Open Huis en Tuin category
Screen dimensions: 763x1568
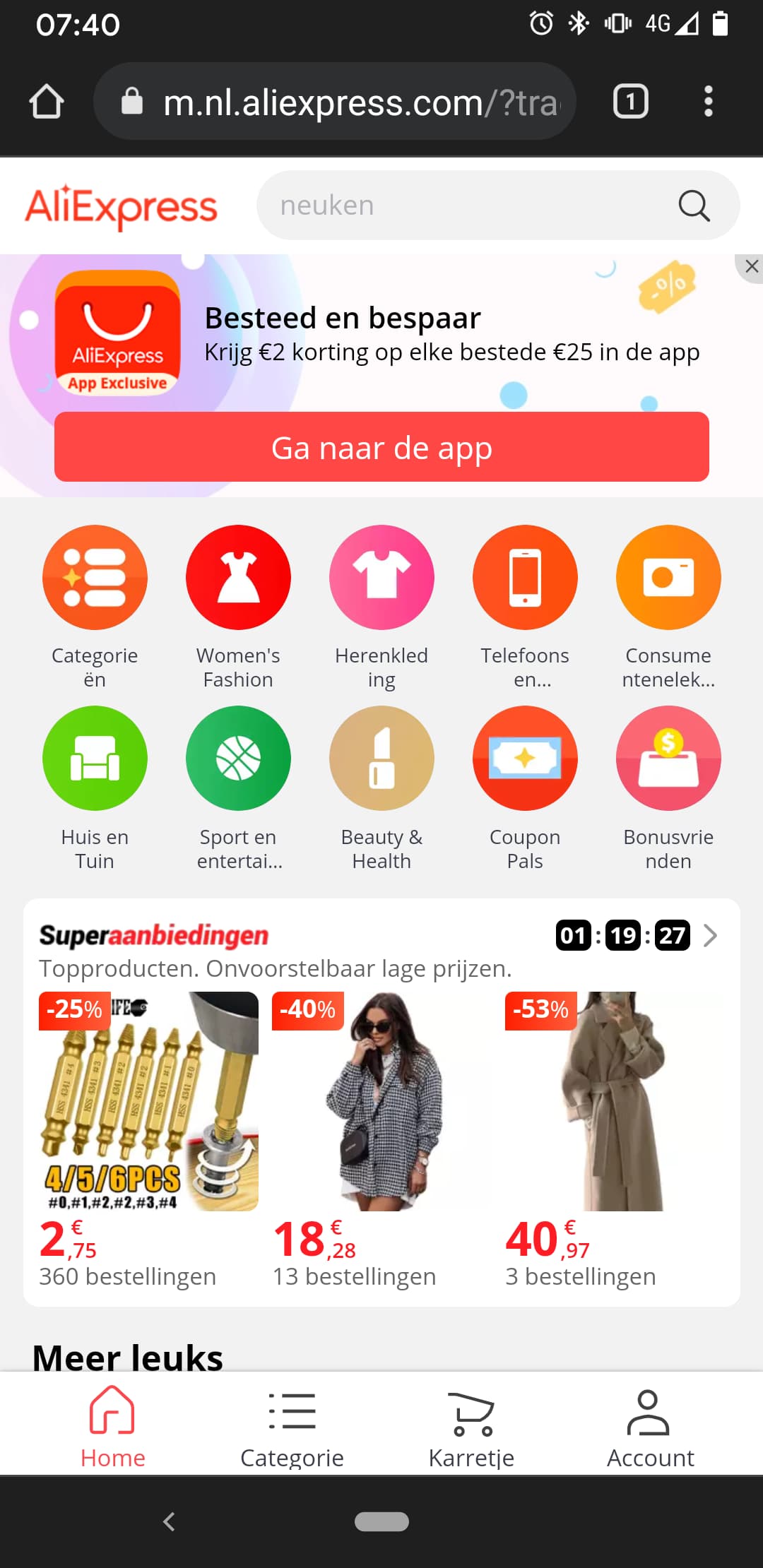pos(95,789)
